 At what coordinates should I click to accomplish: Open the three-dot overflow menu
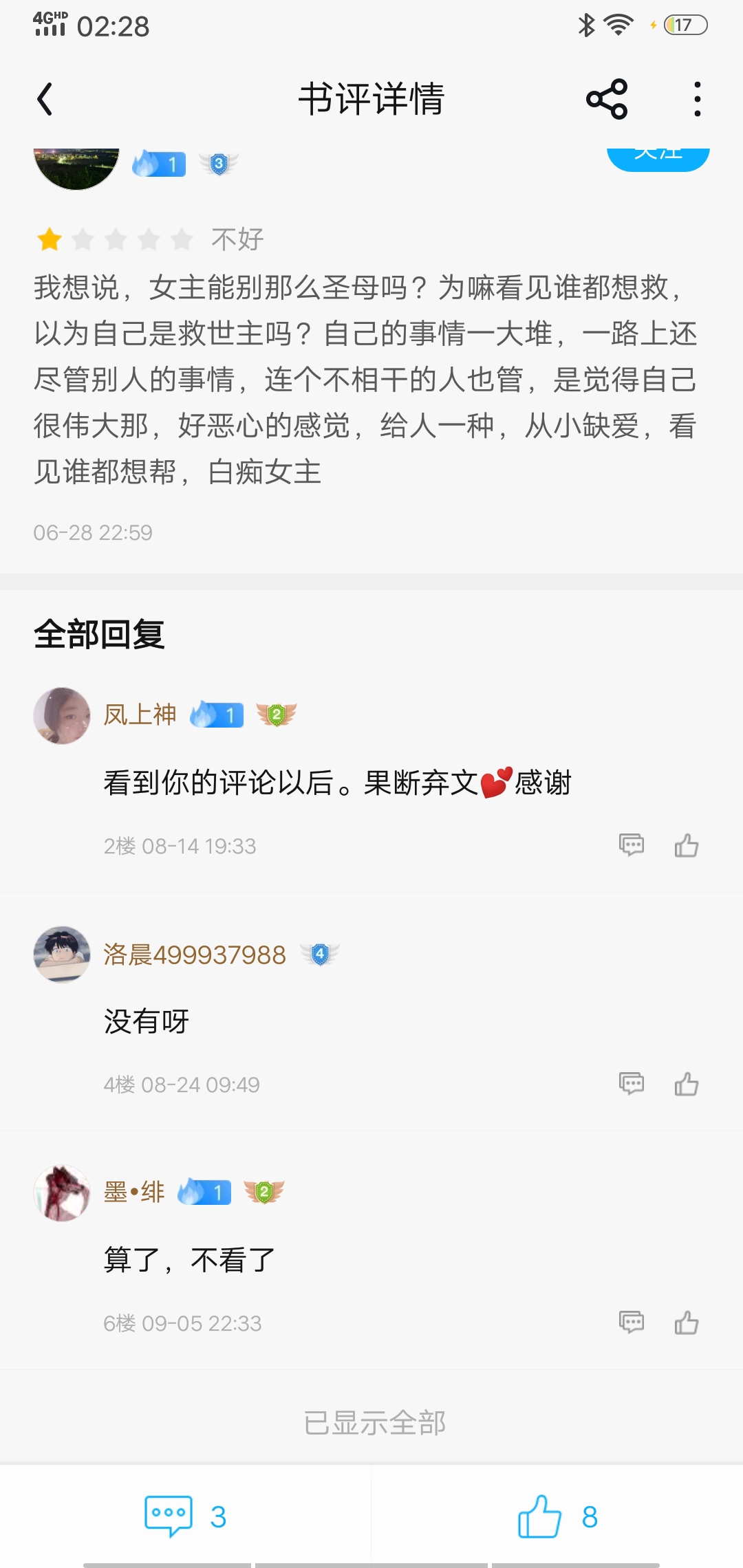697,100
